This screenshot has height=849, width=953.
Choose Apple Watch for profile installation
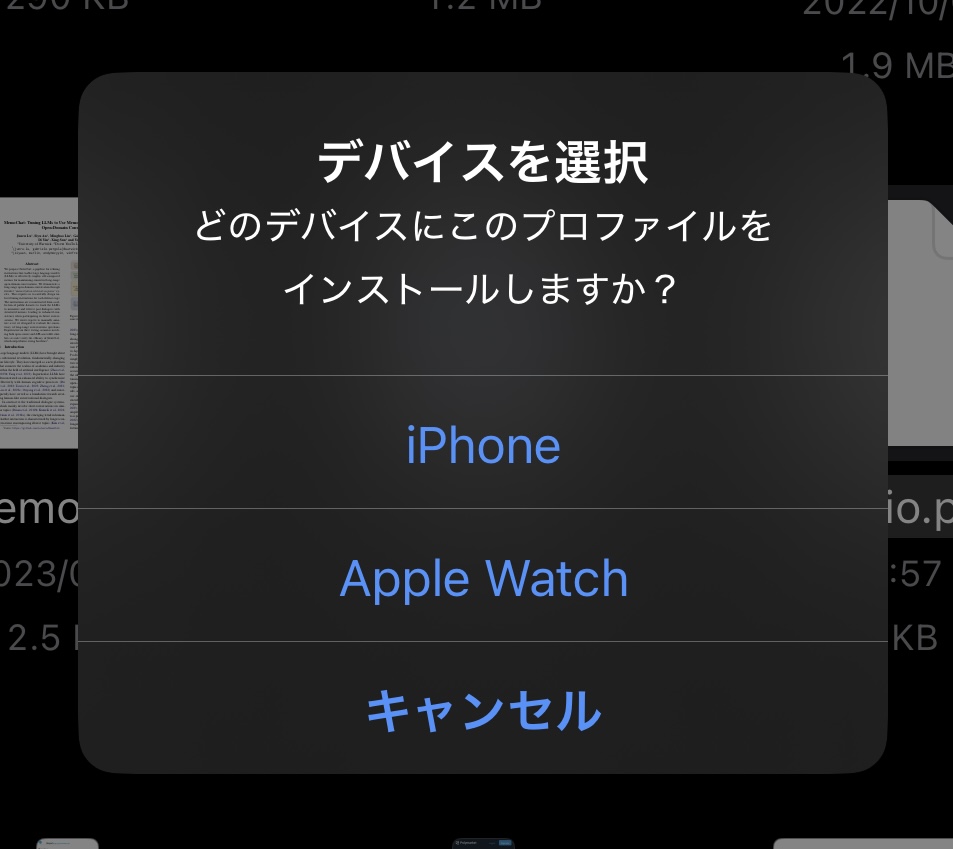(x=483, y=578)
